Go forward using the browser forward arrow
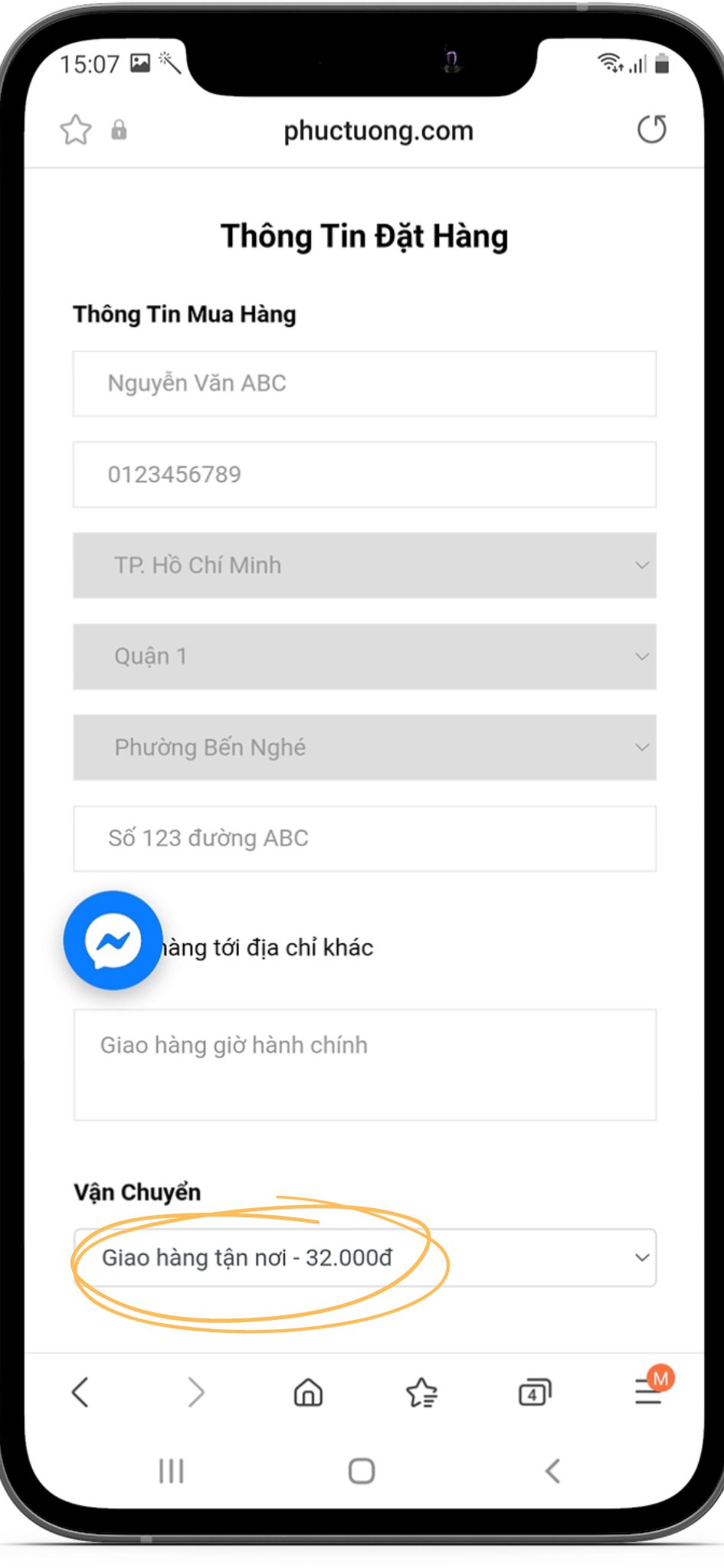 196,1393
